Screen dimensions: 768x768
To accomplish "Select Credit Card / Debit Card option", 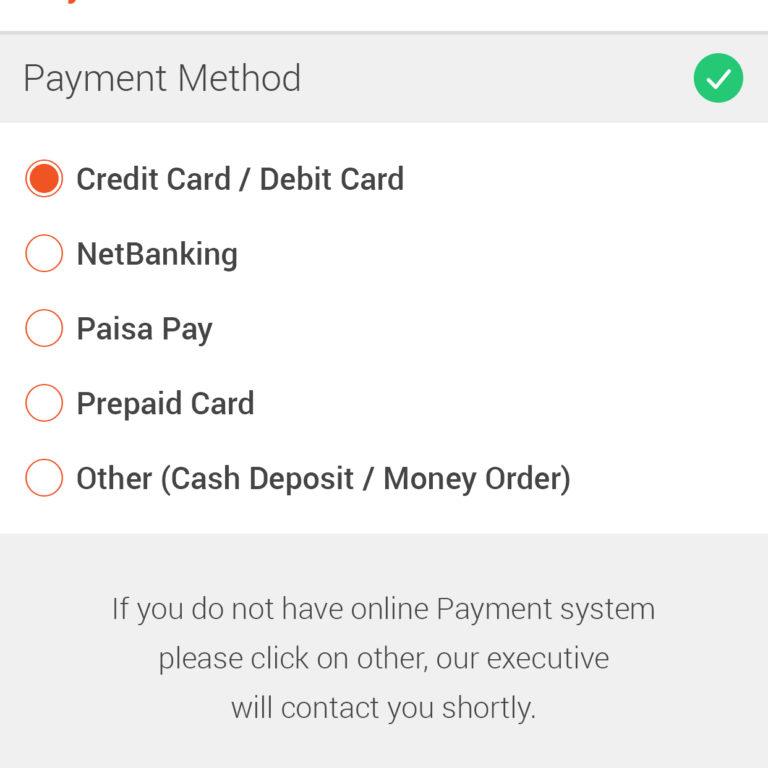I will tap(44, 179).
